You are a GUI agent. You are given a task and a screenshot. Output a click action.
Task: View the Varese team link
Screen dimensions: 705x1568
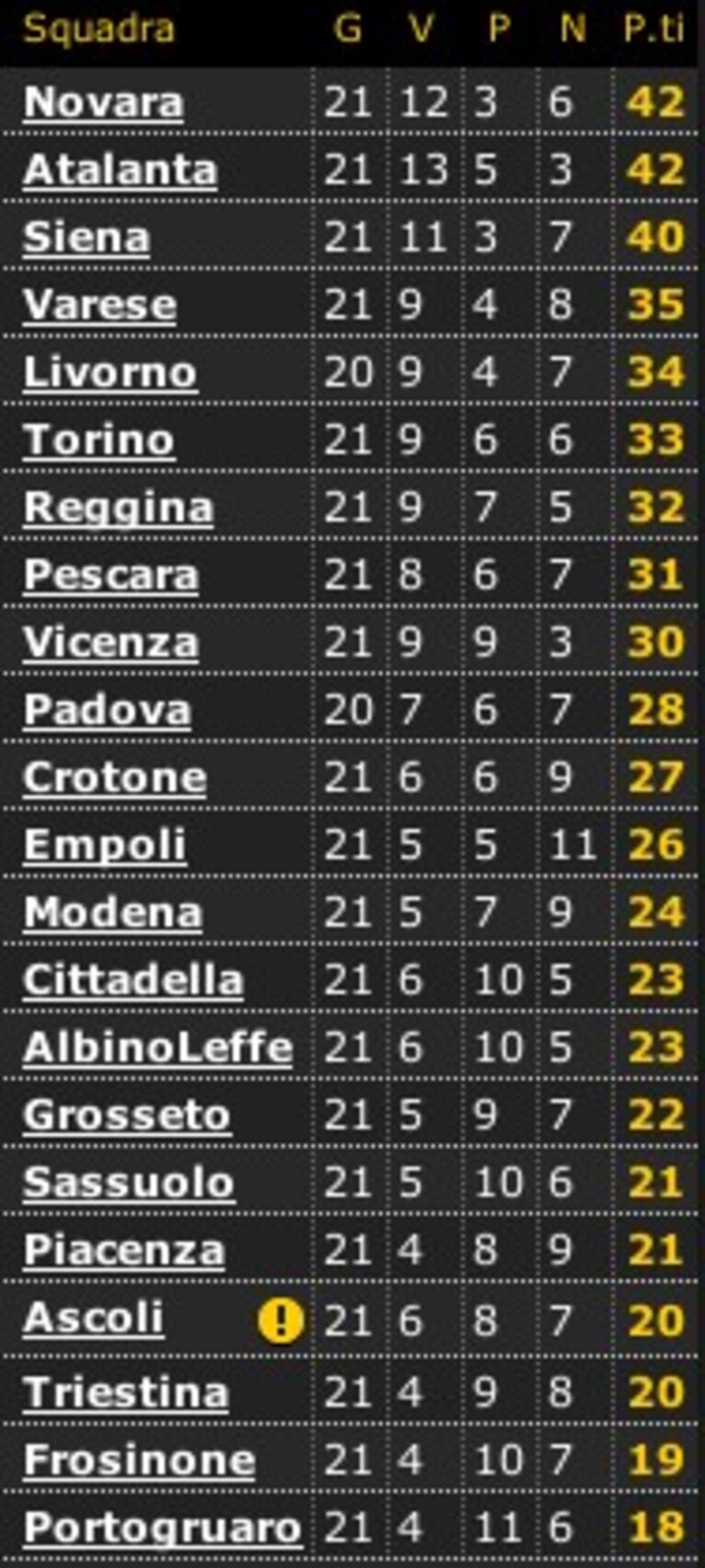coord(99,305)
